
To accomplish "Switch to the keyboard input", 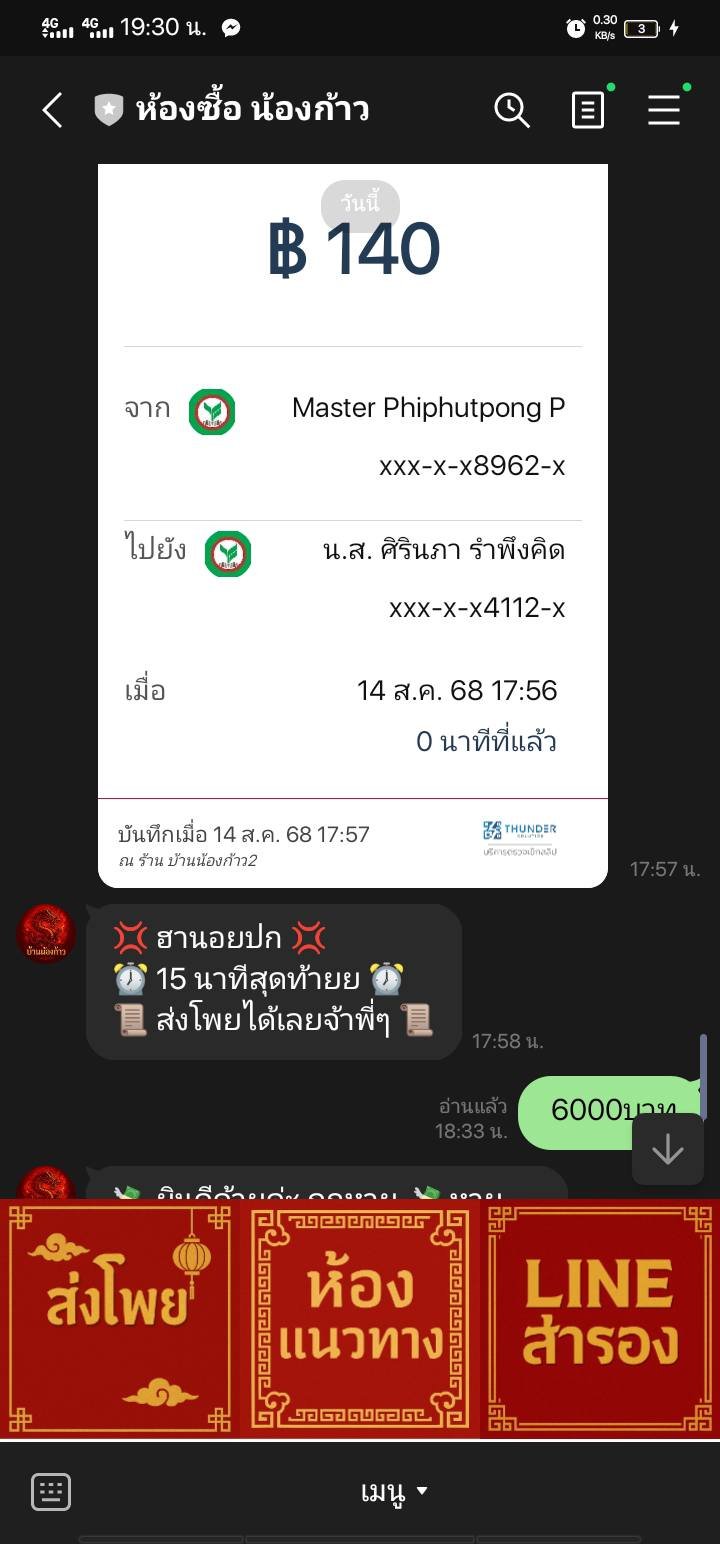I will coord(51,1492).
